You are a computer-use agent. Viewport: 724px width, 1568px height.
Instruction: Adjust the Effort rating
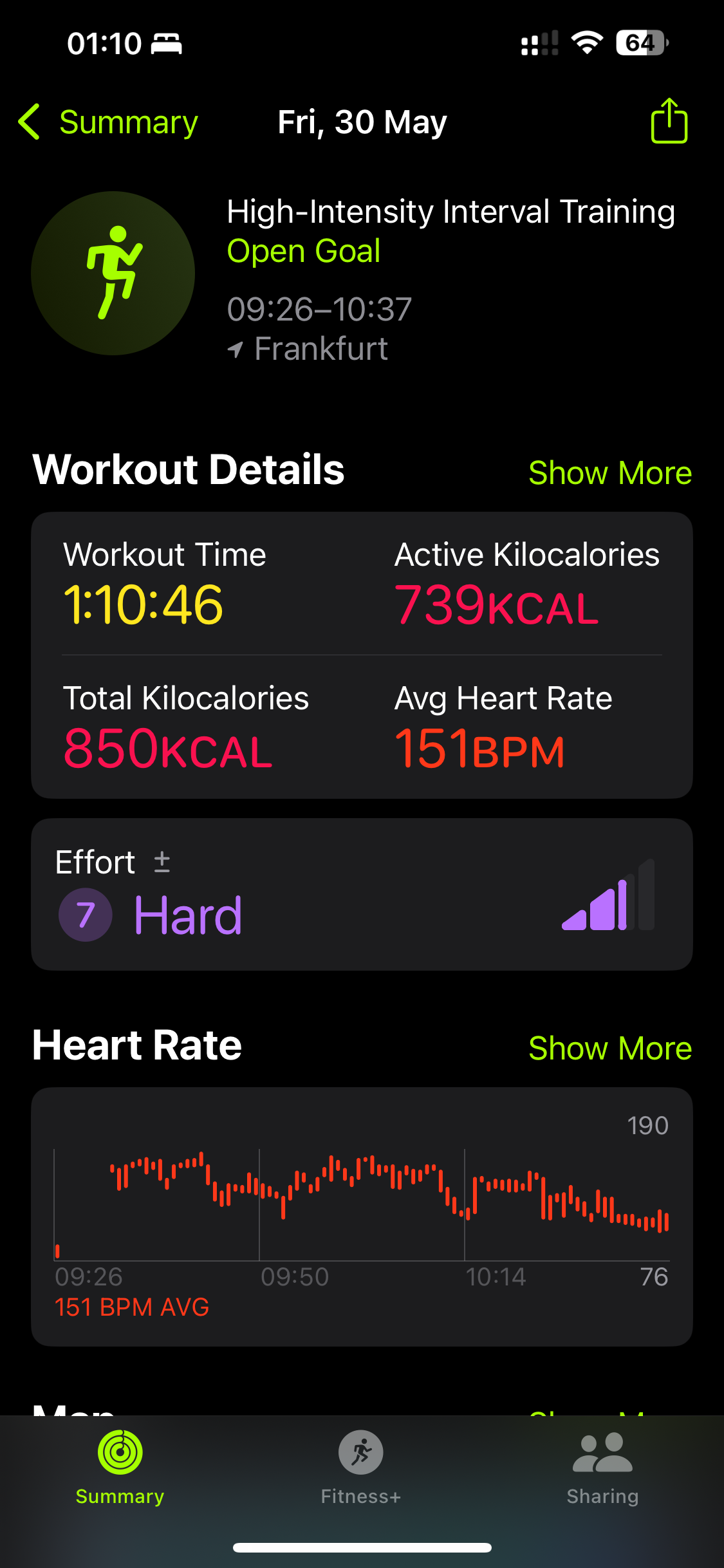coord(362,895)
